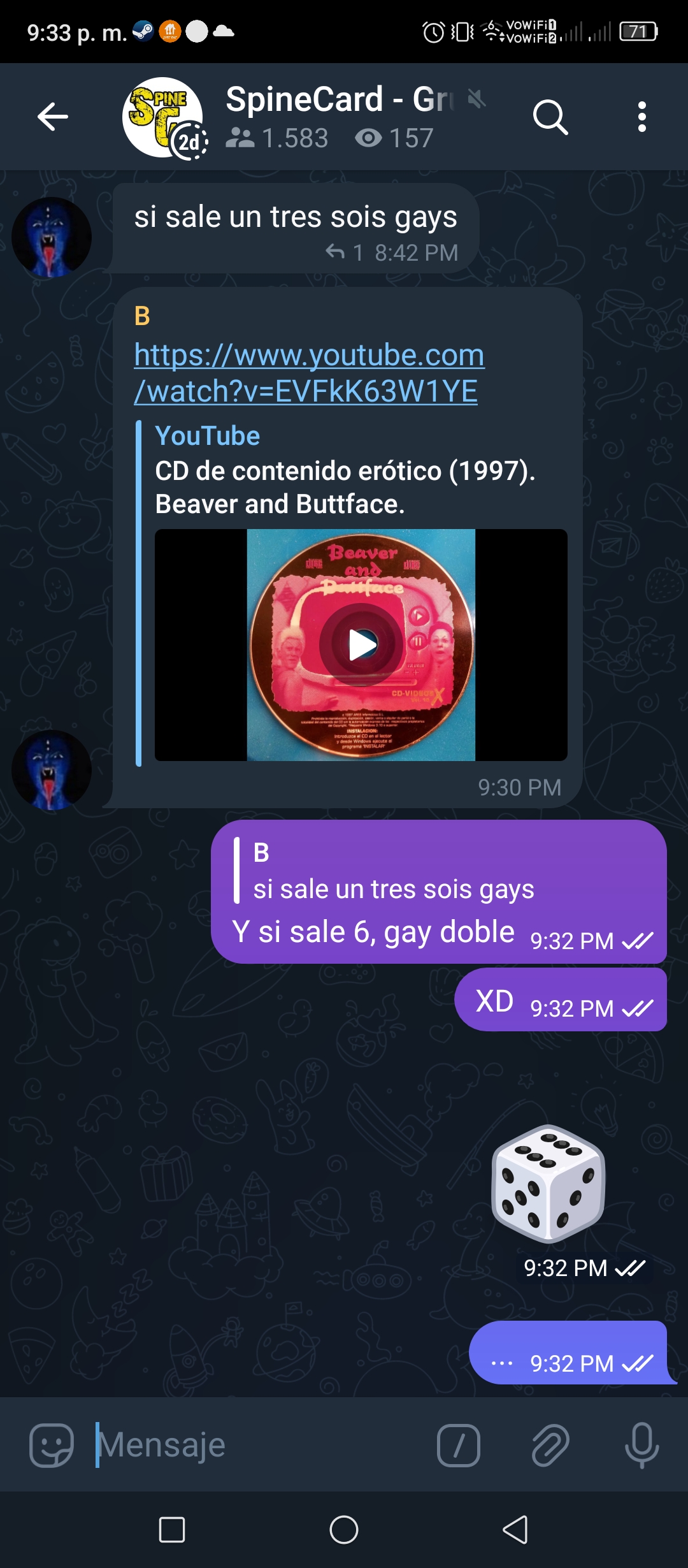Viewport: 688px width, 1568px height.
Task: Open SpineCard group profile photo
Action: tap(163, 117)
